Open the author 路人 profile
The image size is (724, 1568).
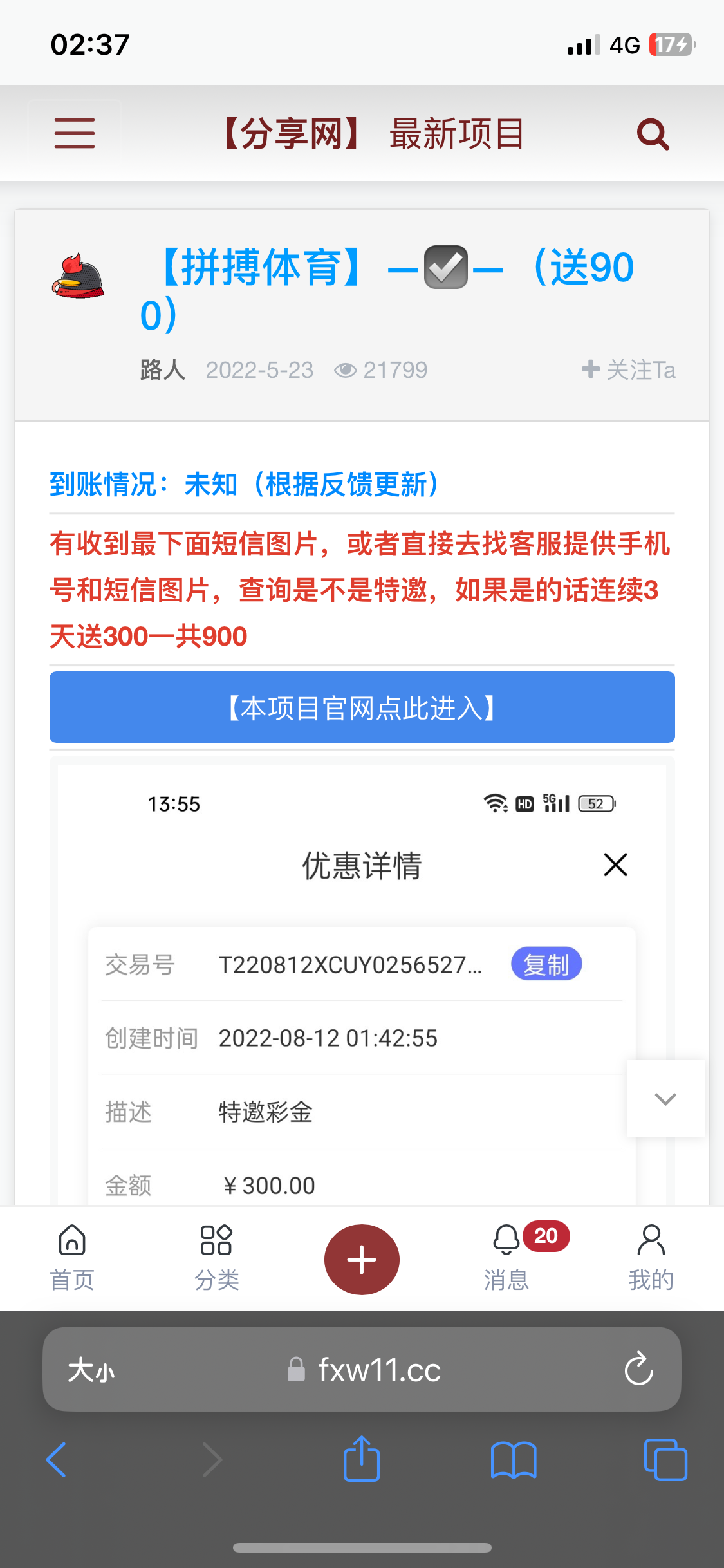163,370
